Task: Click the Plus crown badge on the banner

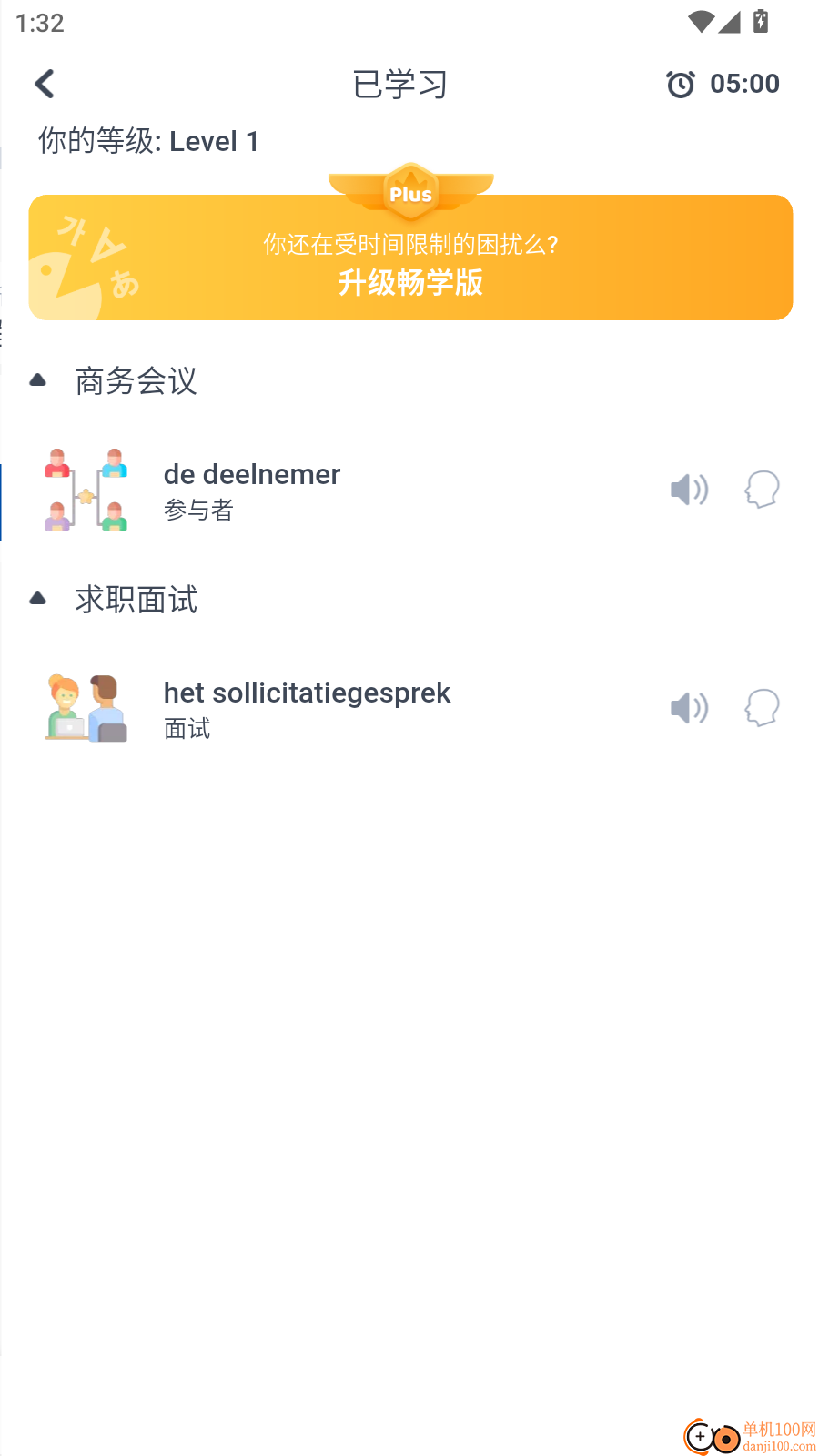Action: pos(410,190)
